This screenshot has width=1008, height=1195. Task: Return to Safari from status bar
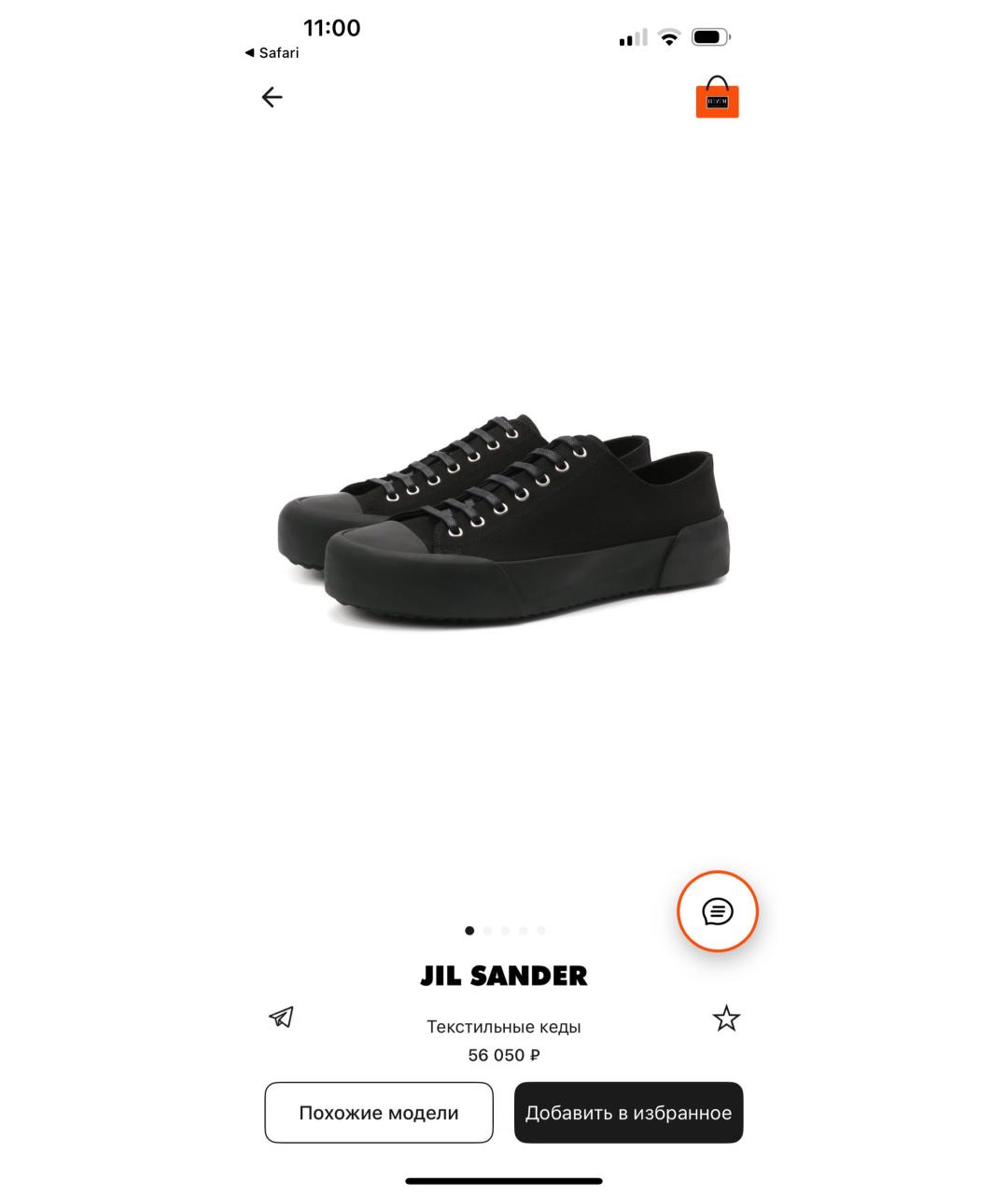pos(272,53)
